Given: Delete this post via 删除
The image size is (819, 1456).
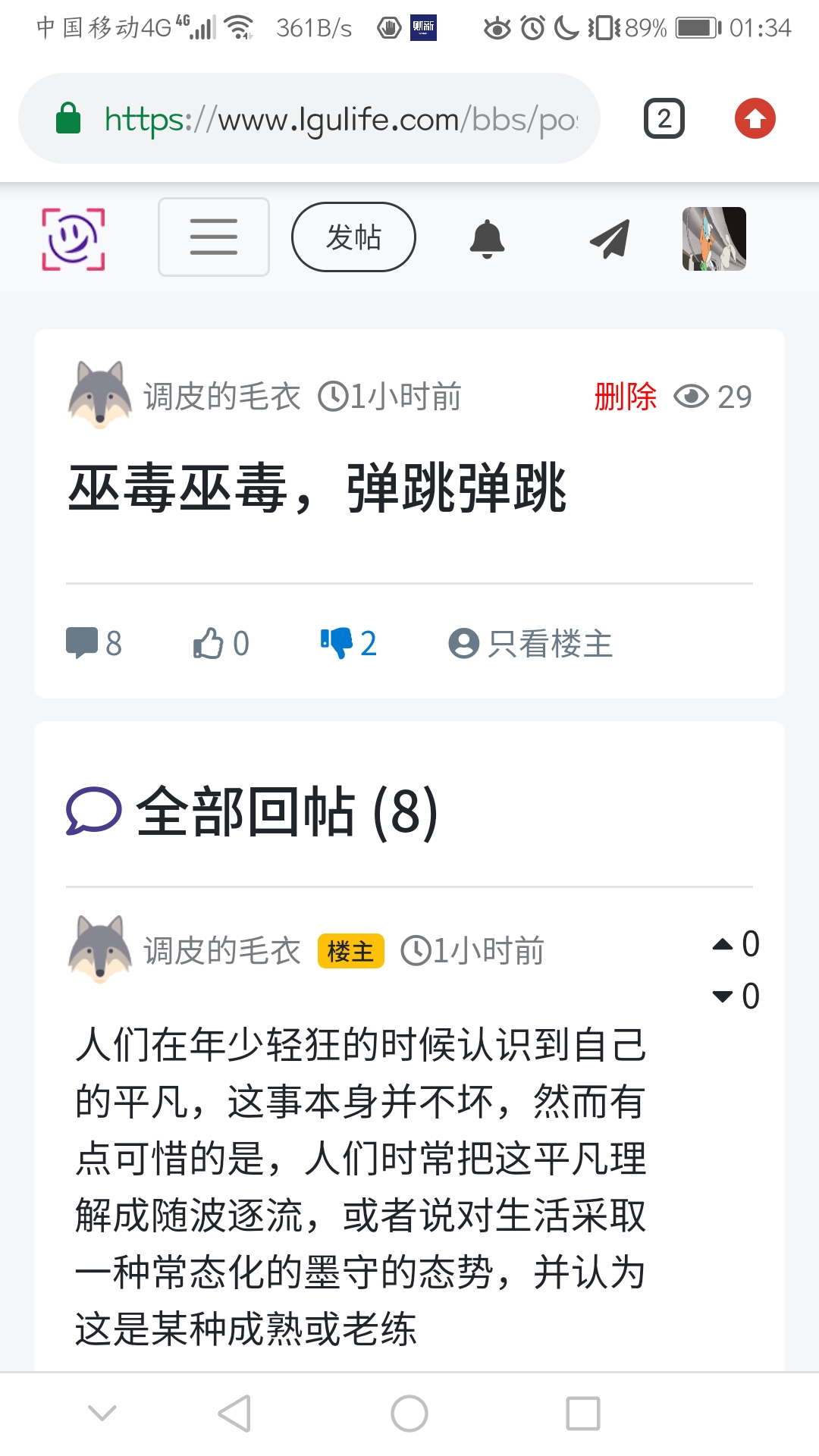Looking at the screenshot, I should (x=625, y=397).
